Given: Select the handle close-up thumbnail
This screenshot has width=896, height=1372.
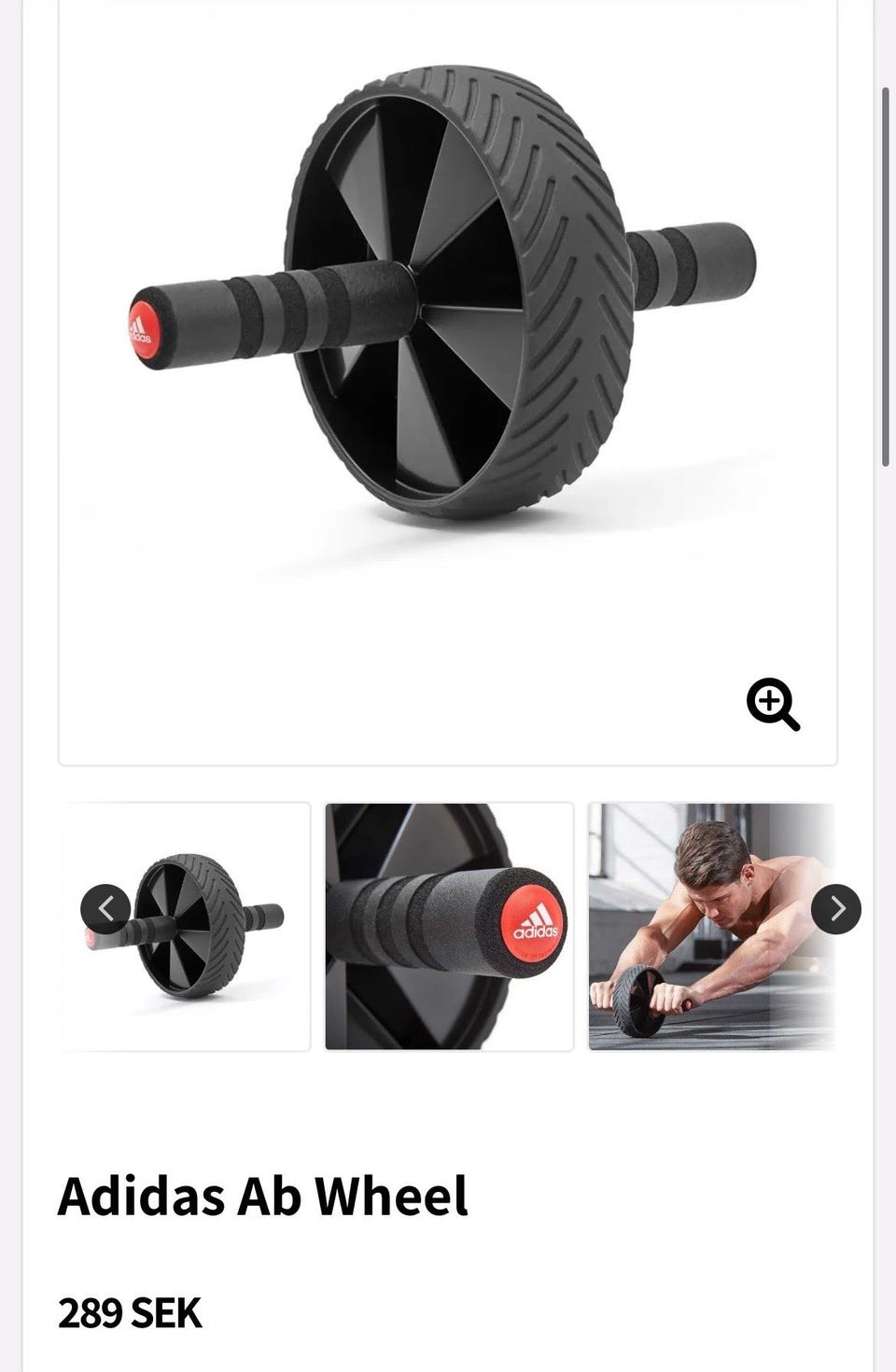Looking at the screenshot, I should point(449,927).
